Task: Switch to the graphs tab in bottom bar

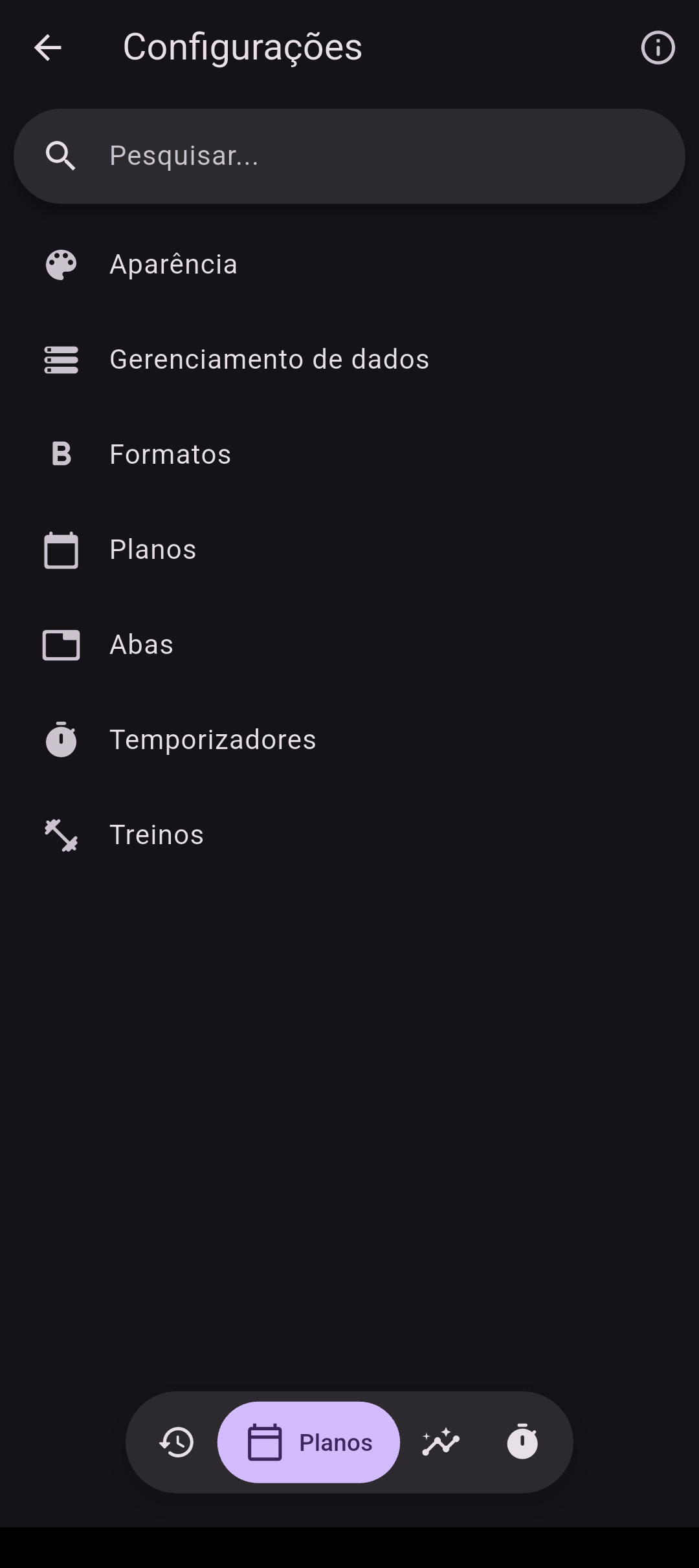Action: coord(441,1443)
